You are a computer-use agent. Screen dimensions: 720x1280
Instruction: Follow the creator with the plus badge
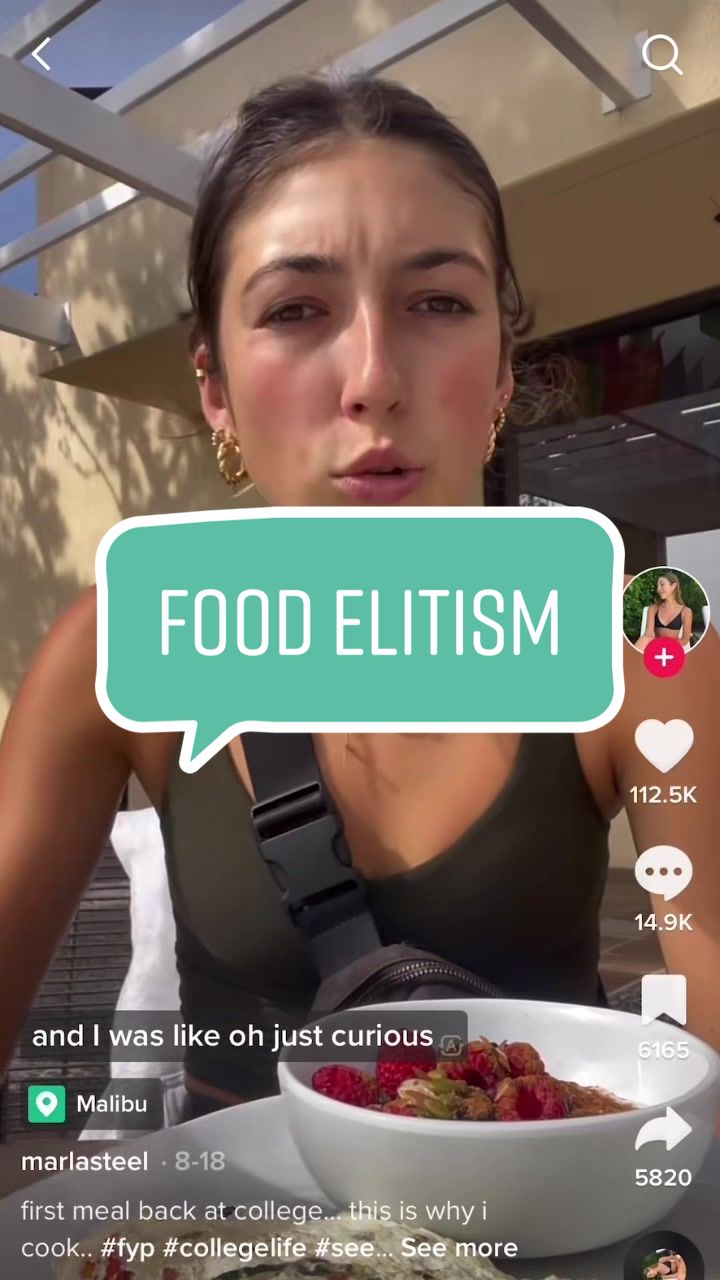(x=664, y=657)
